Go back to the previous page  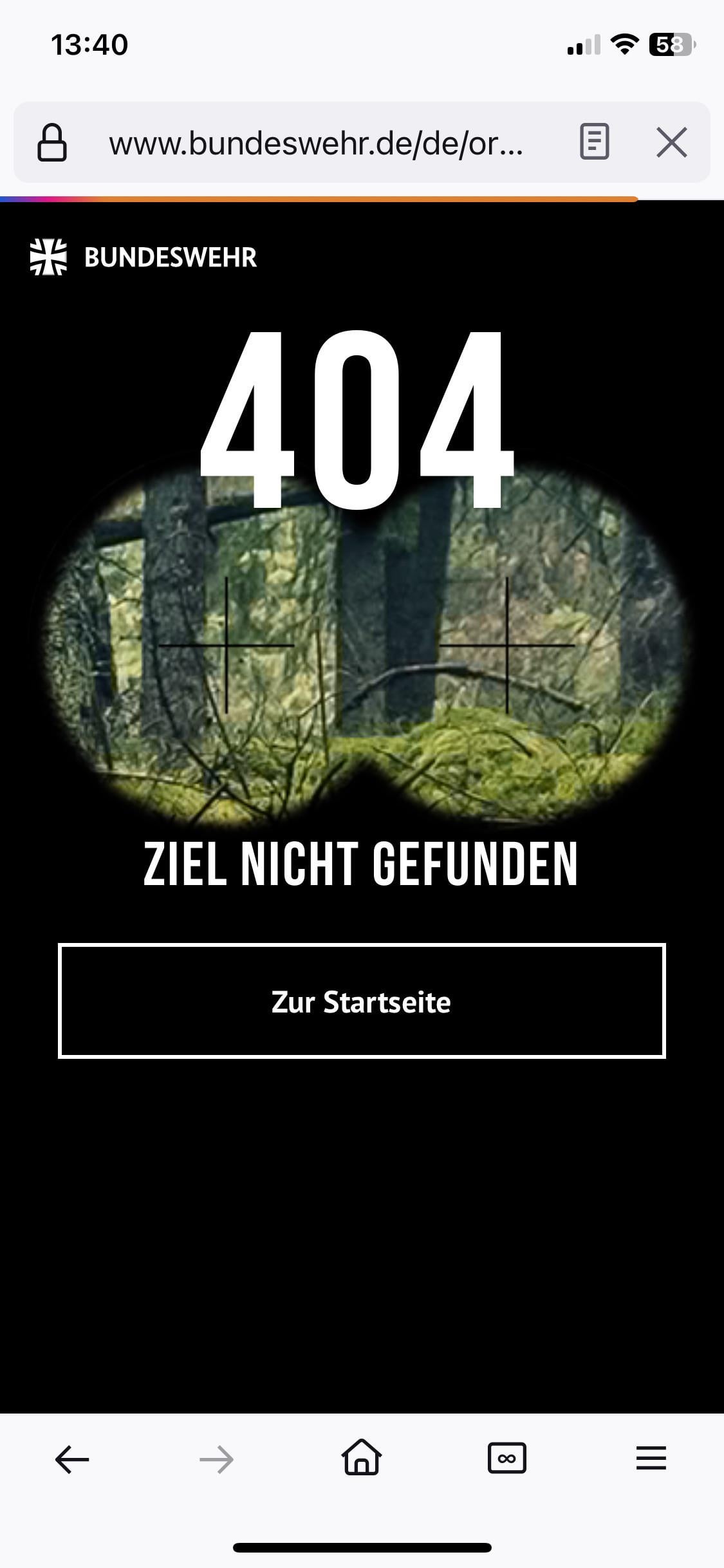(72, 1459)
